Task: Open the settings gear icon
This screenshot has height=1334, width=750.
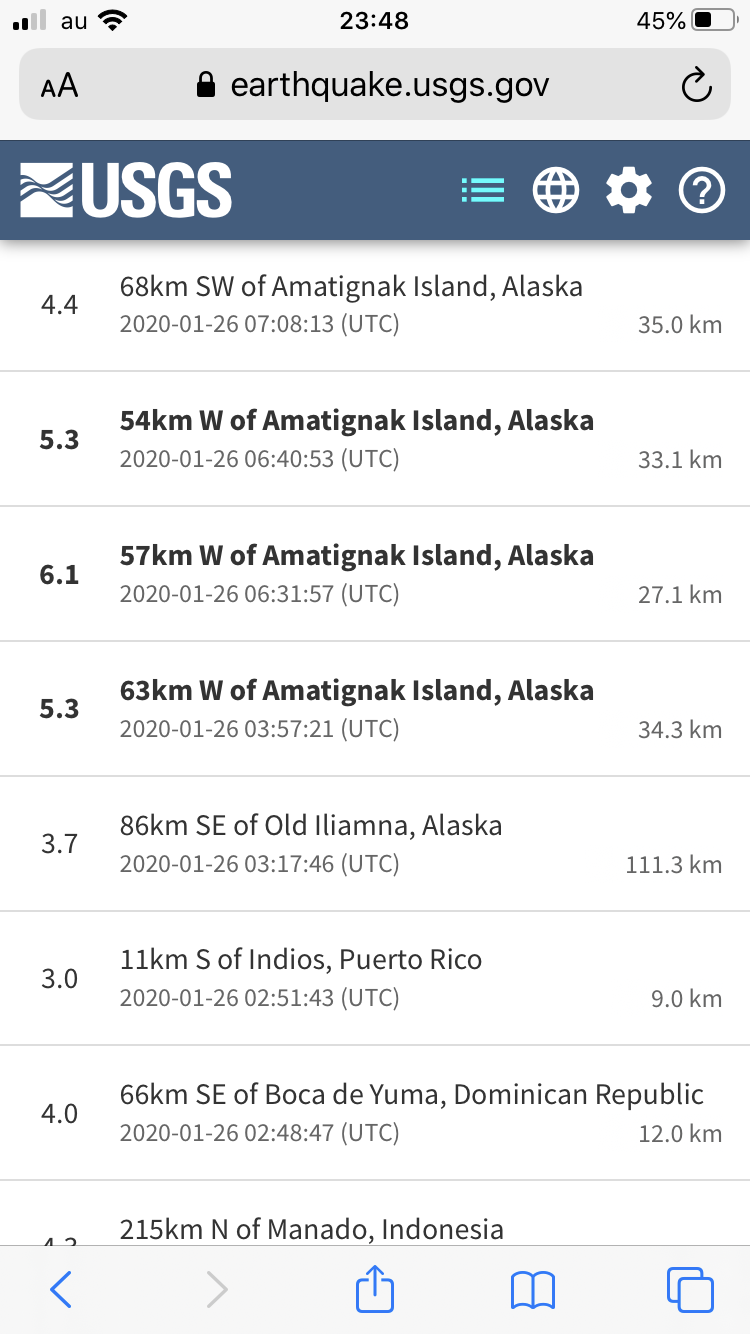Action: click(629, 190)
